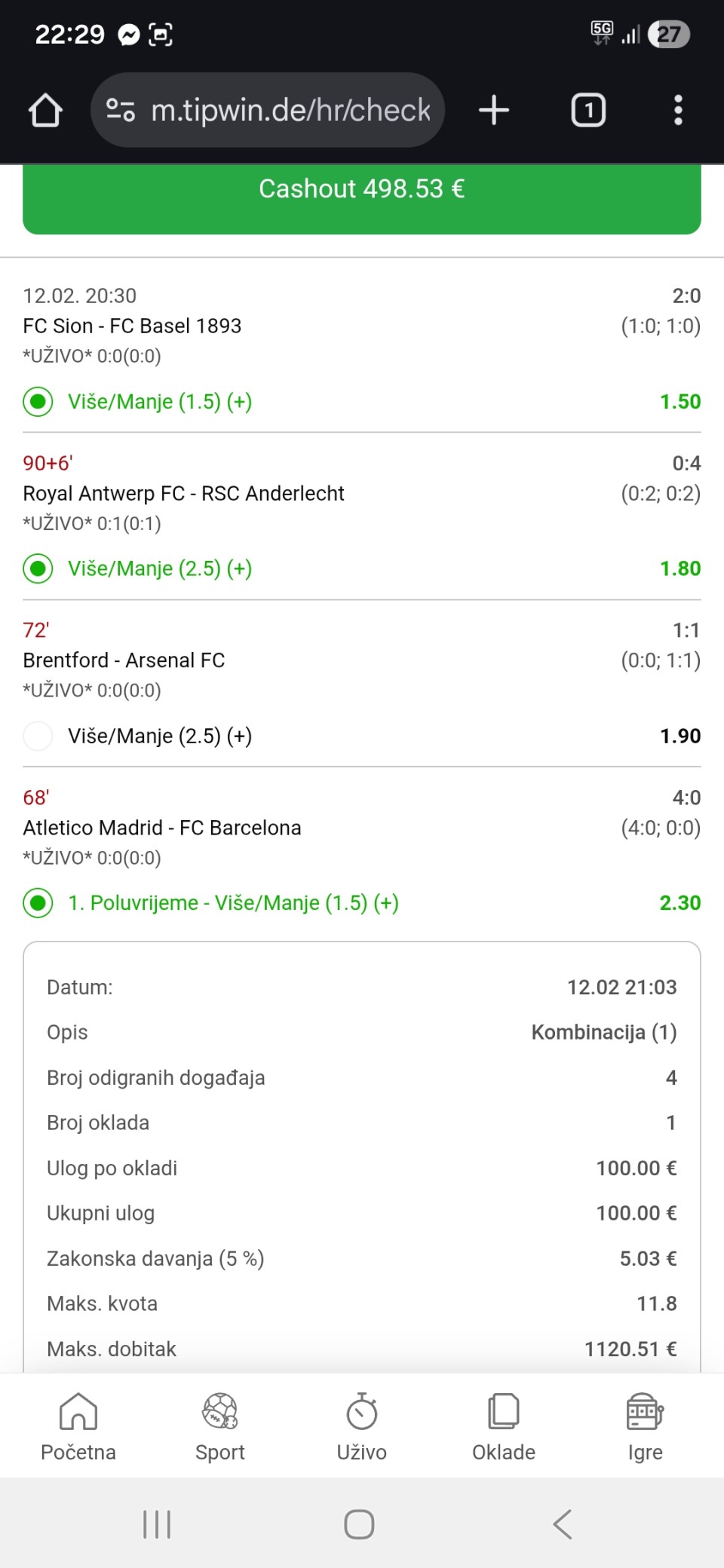Tap the m.tipwin.de address bar

(x=290, y=110)
